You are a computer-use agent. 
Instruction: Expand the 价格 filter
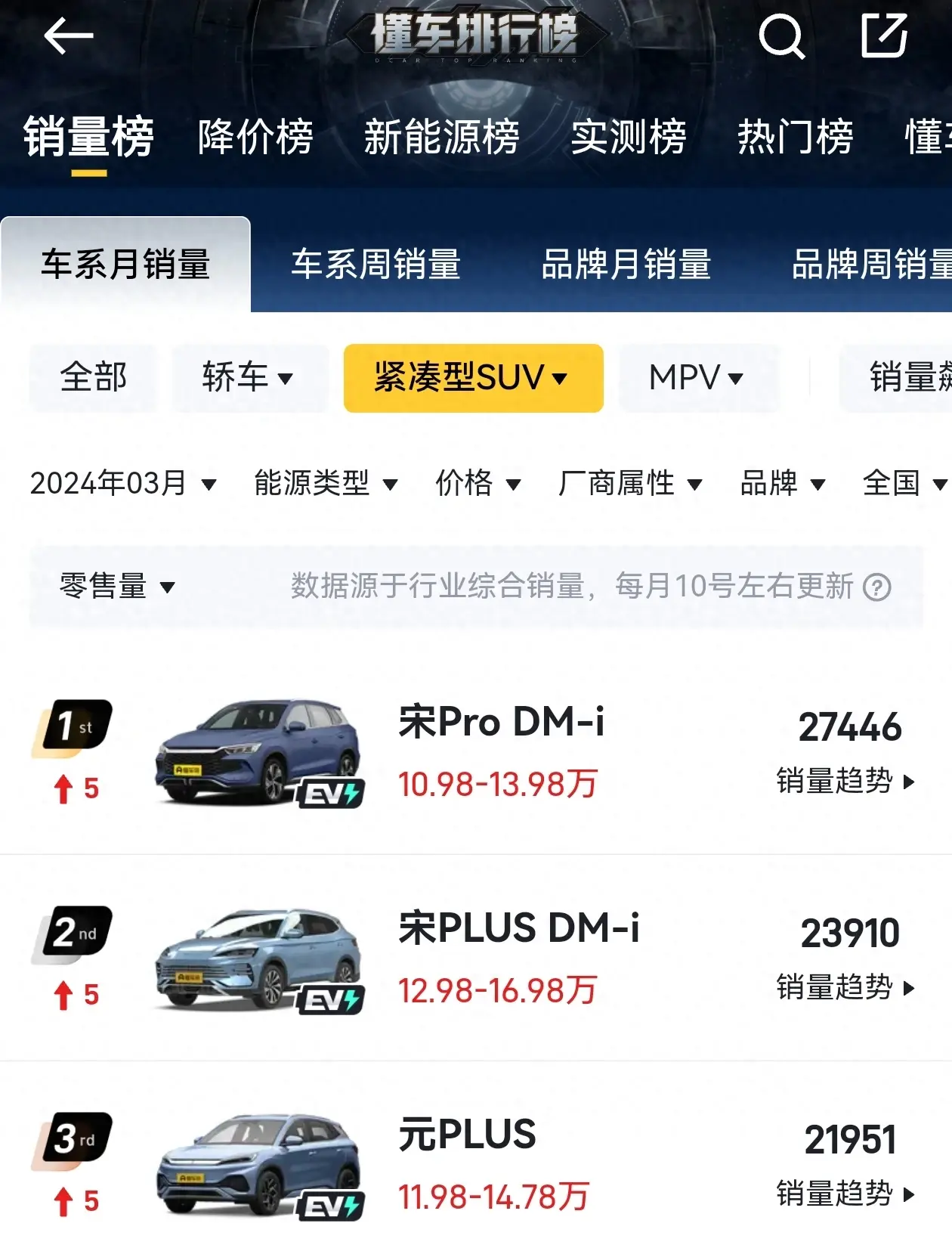point(478,483)
